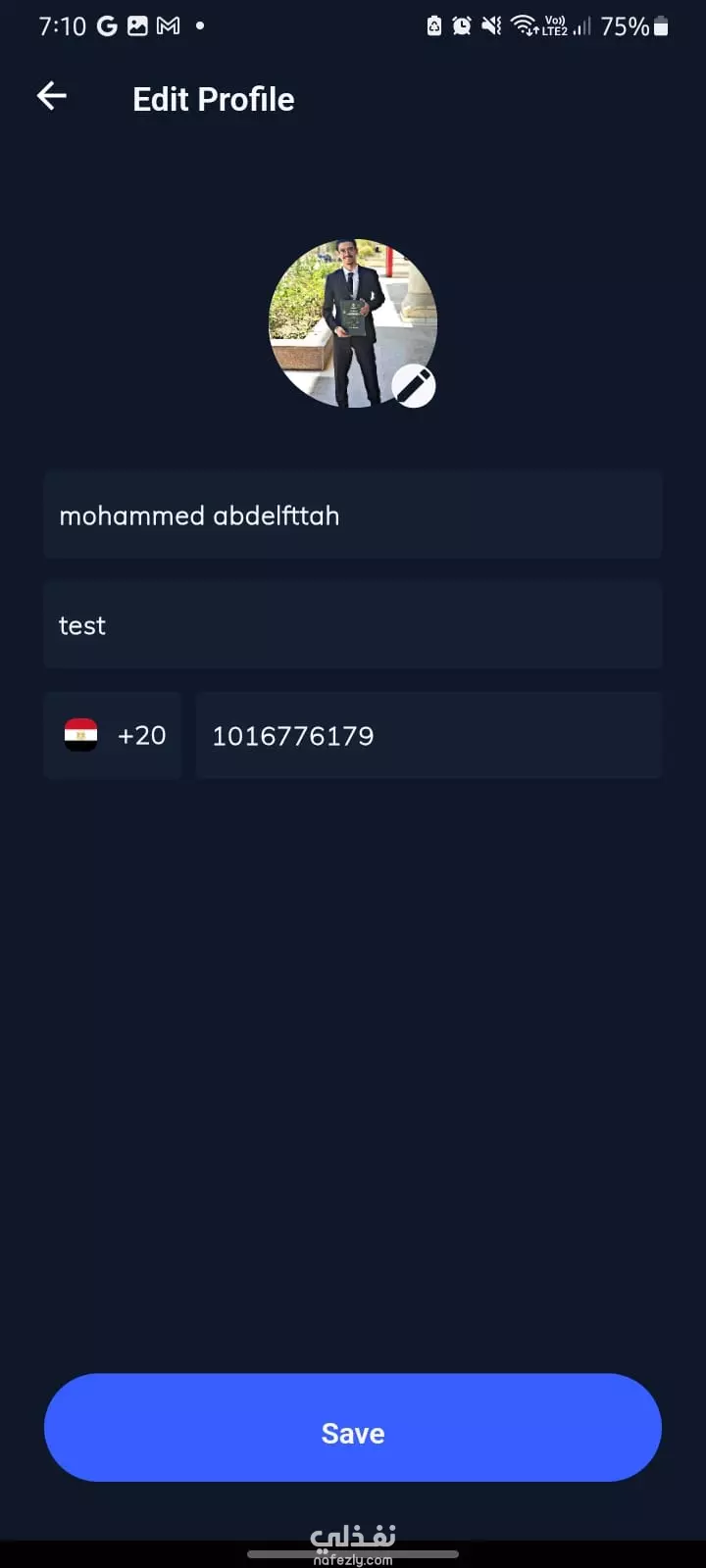The height and width of the screenshot is (1568, 706).
Task: Tap the pencil icon to change photo
Action: (x=414, y=386)
